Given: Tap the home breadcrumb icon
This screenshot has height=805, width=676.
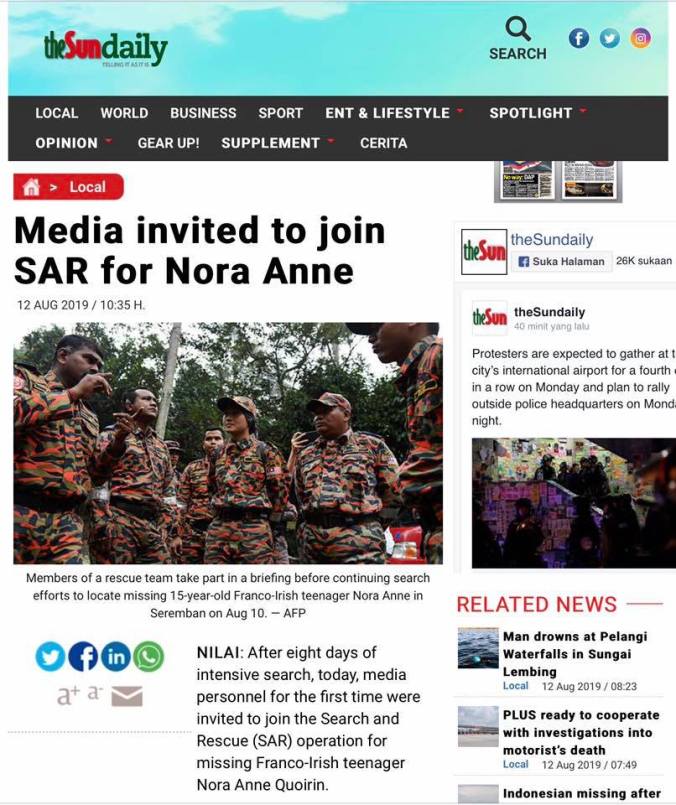Looking at the screenshot, I should 31,187.
